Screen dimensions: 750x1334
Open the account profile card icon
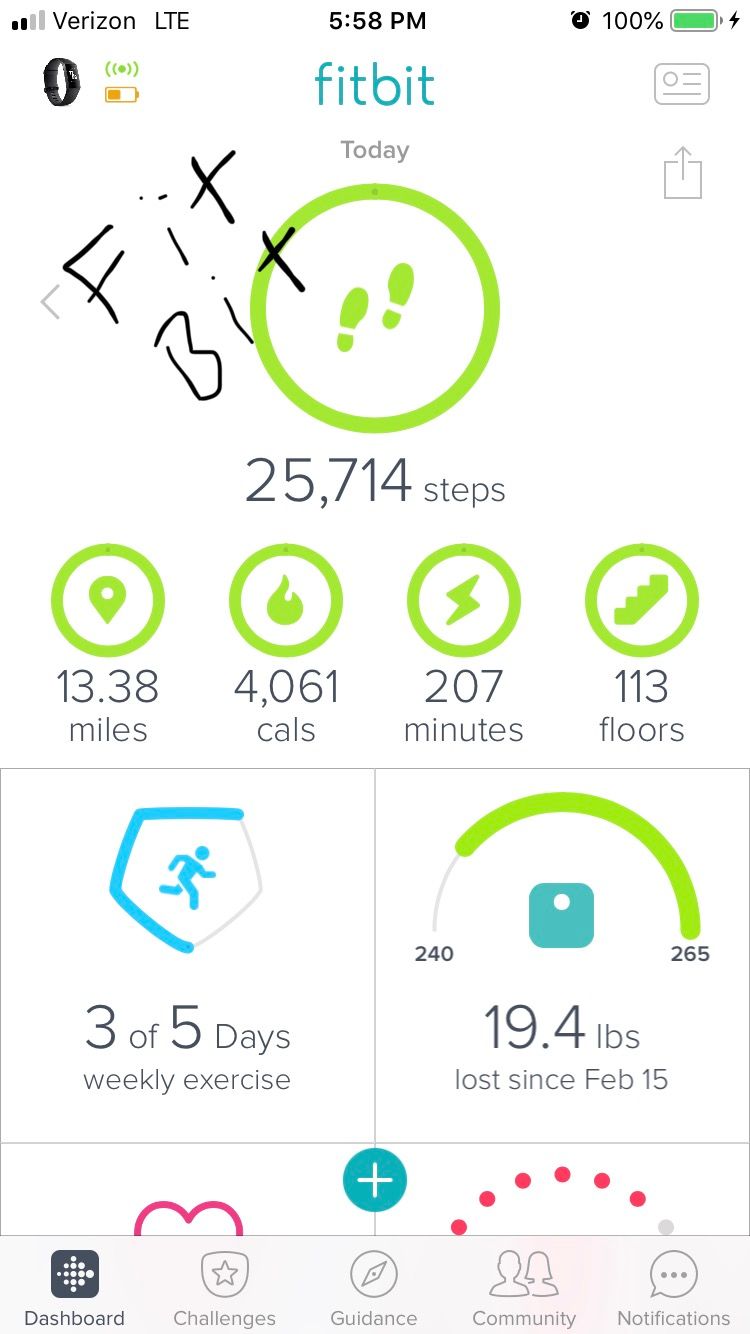pos(682,84)
